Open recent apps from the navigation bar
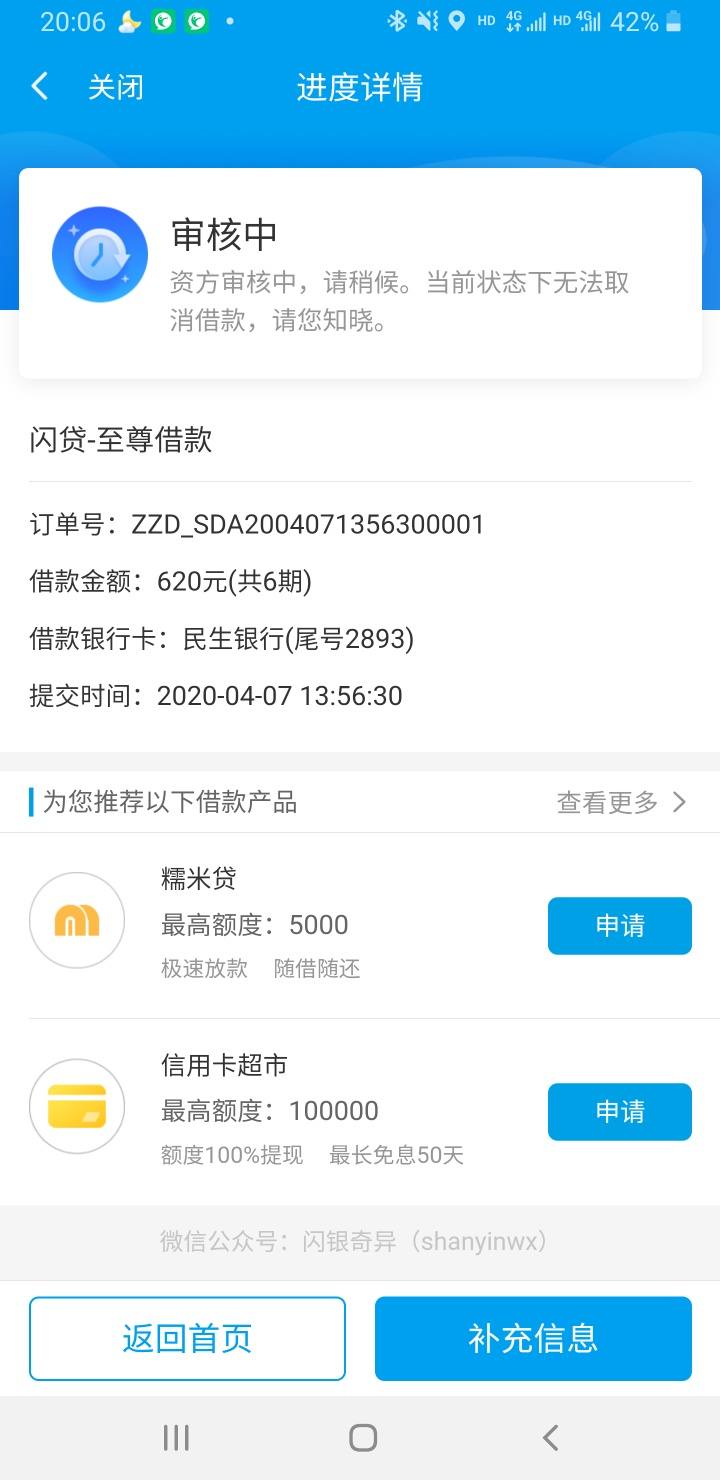The image size is (720, 1480). pyautogui.click(x=176, y=1438)
